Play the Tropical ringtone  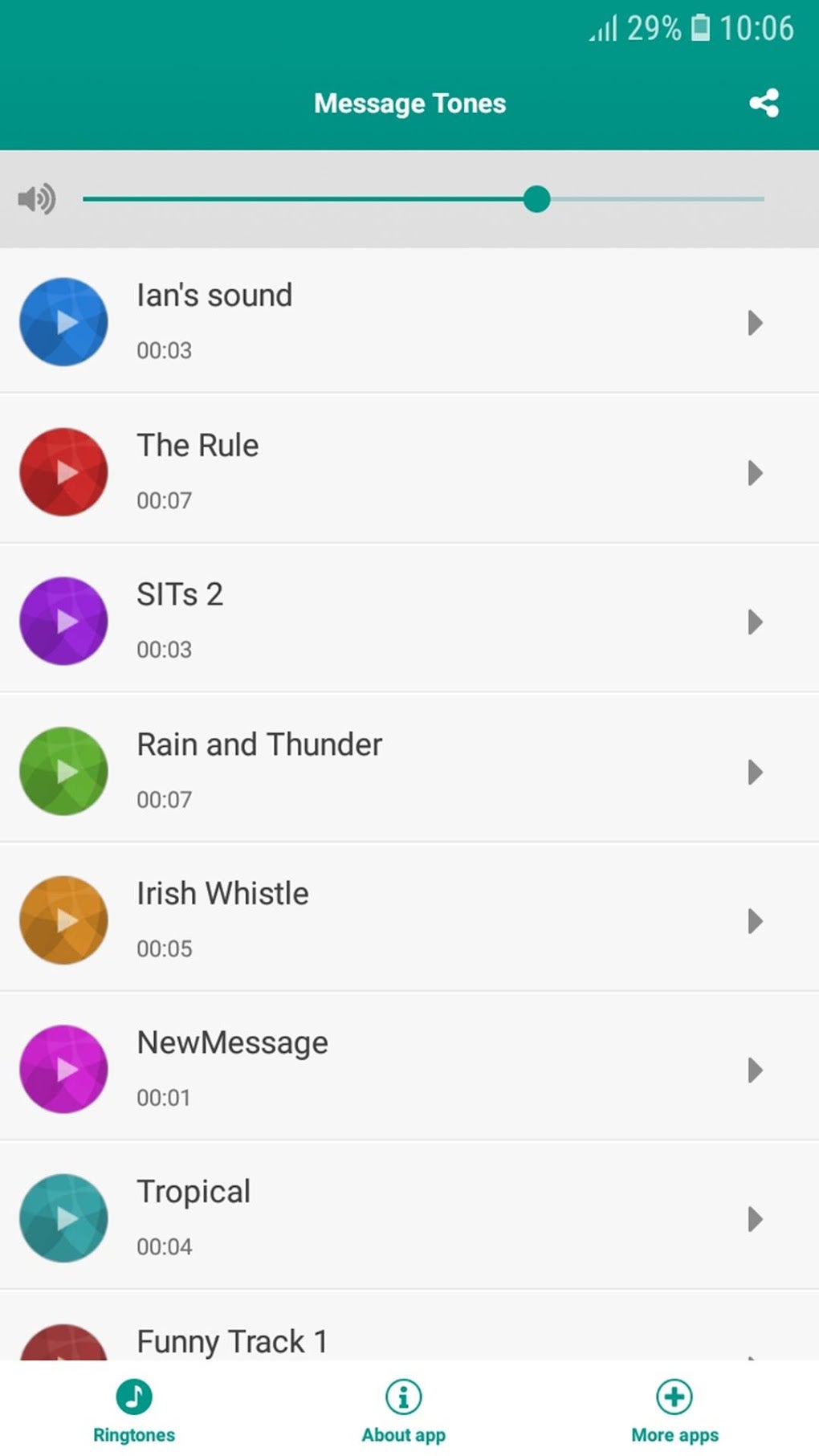coord(63,1218)
